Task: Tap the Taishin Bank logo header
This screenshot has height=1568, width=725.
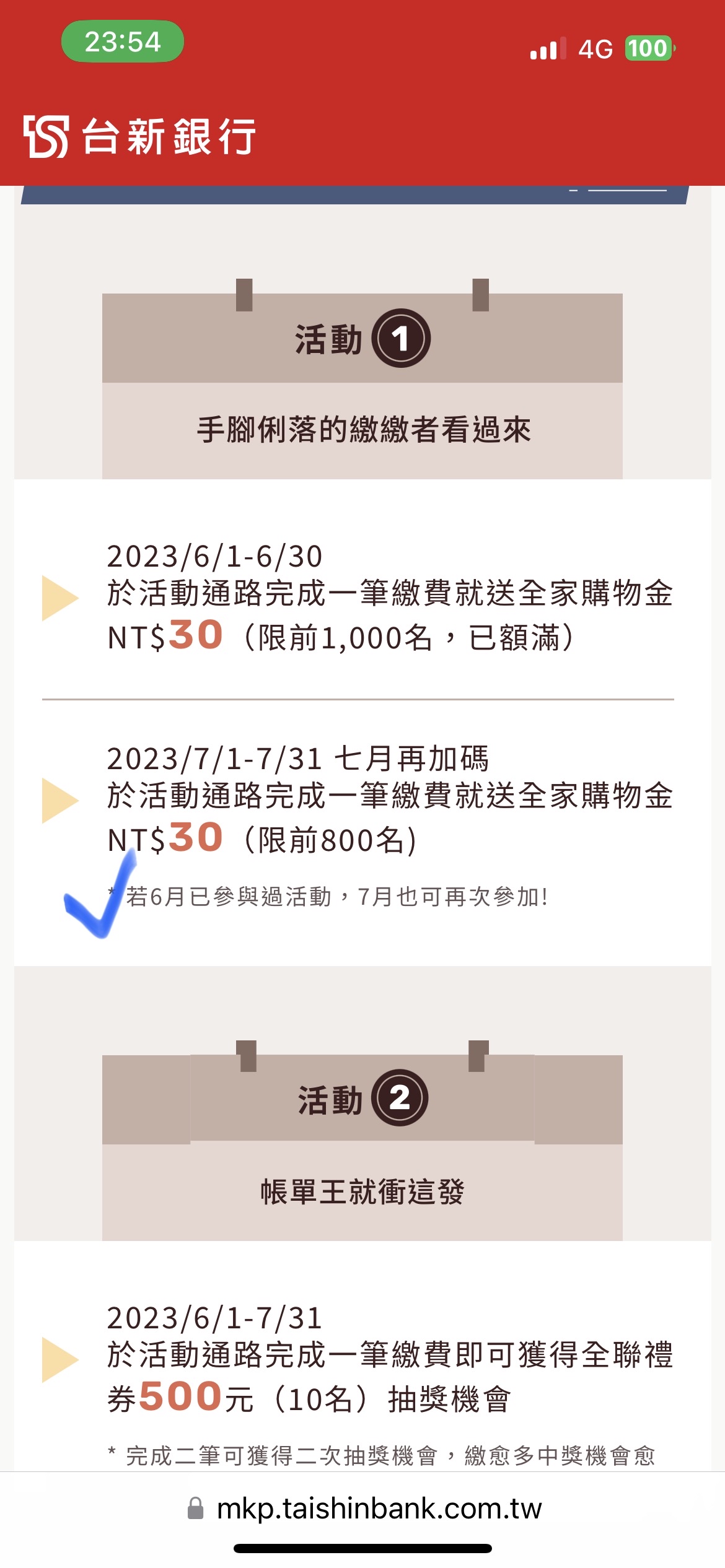Action: [x=140, y=136]
